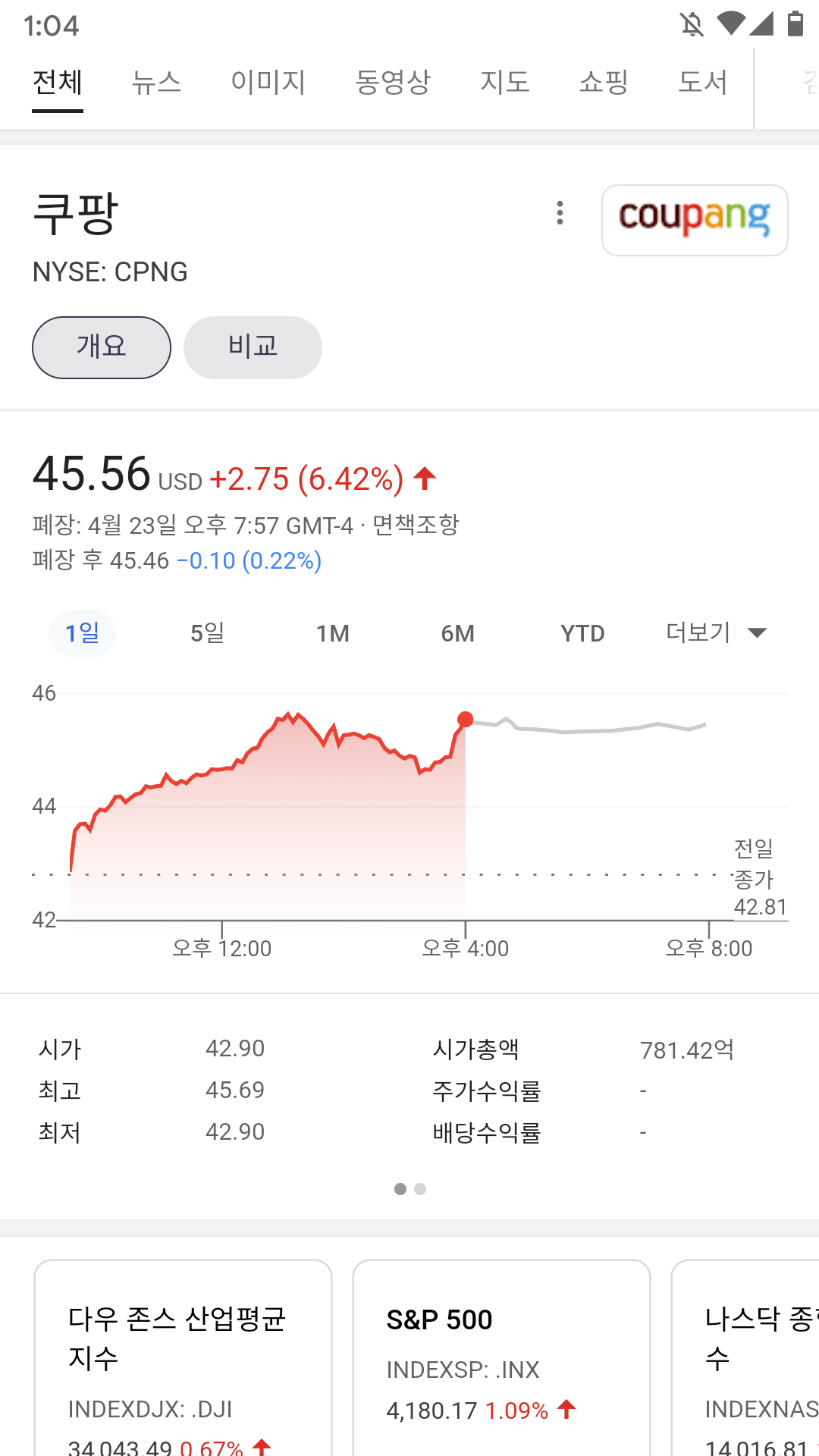Show the YTD chart range
Viewport: 819px width, 1456px height.
click(x=583, y=633)
